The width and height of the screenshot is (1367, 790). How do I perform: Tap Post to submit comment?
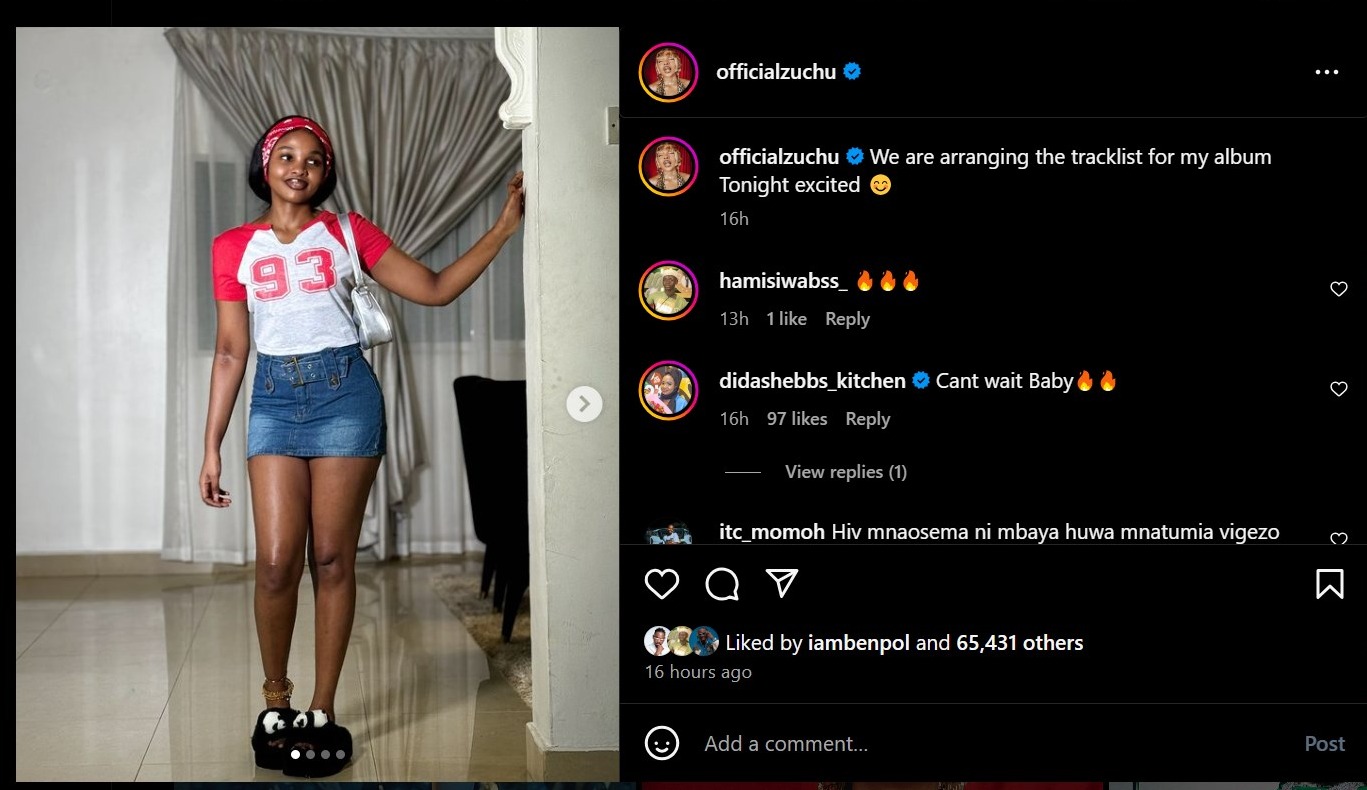(x=1324, y=744)
